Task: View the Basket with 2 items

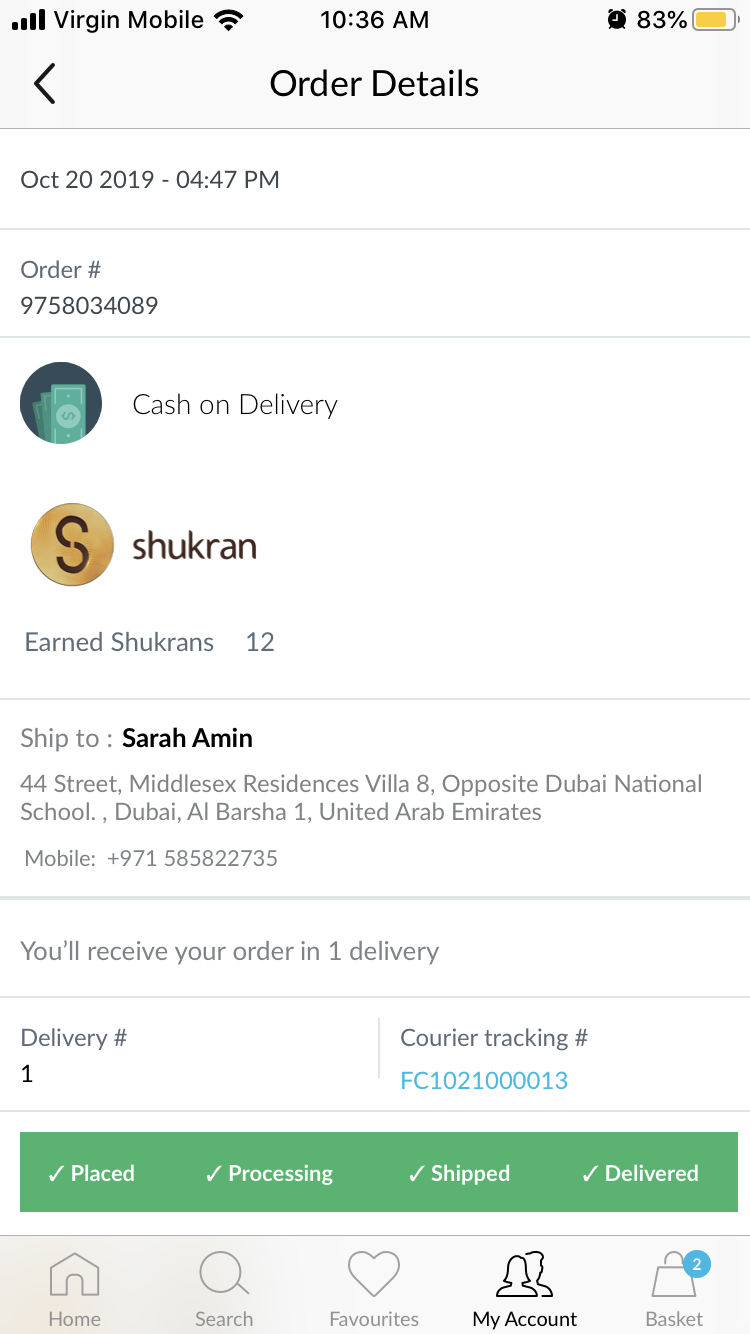Action: (x=674, y=1288)
